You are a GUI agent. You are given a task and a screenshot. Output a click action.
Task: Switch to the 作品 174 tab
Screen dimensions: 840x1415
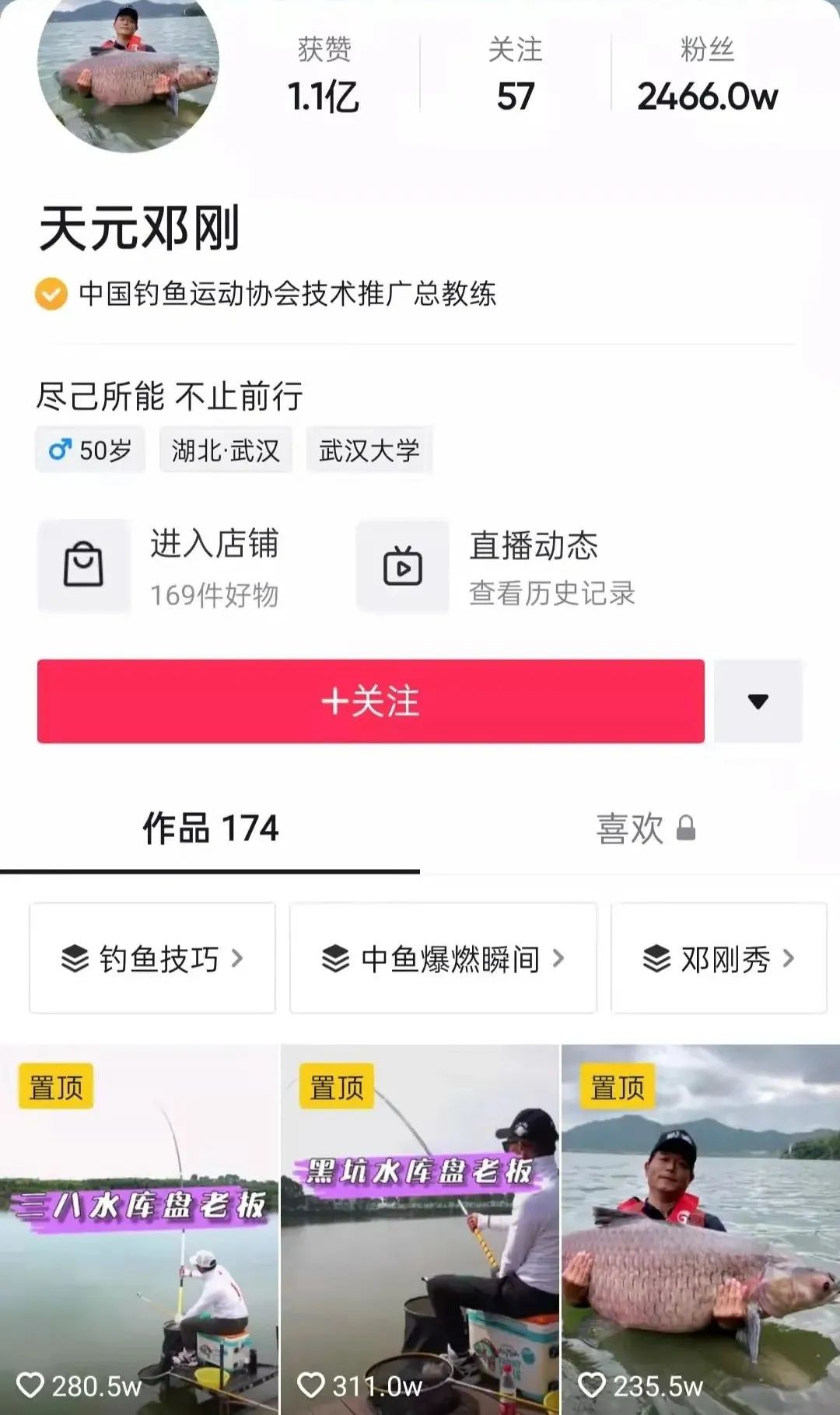[210, 828]
